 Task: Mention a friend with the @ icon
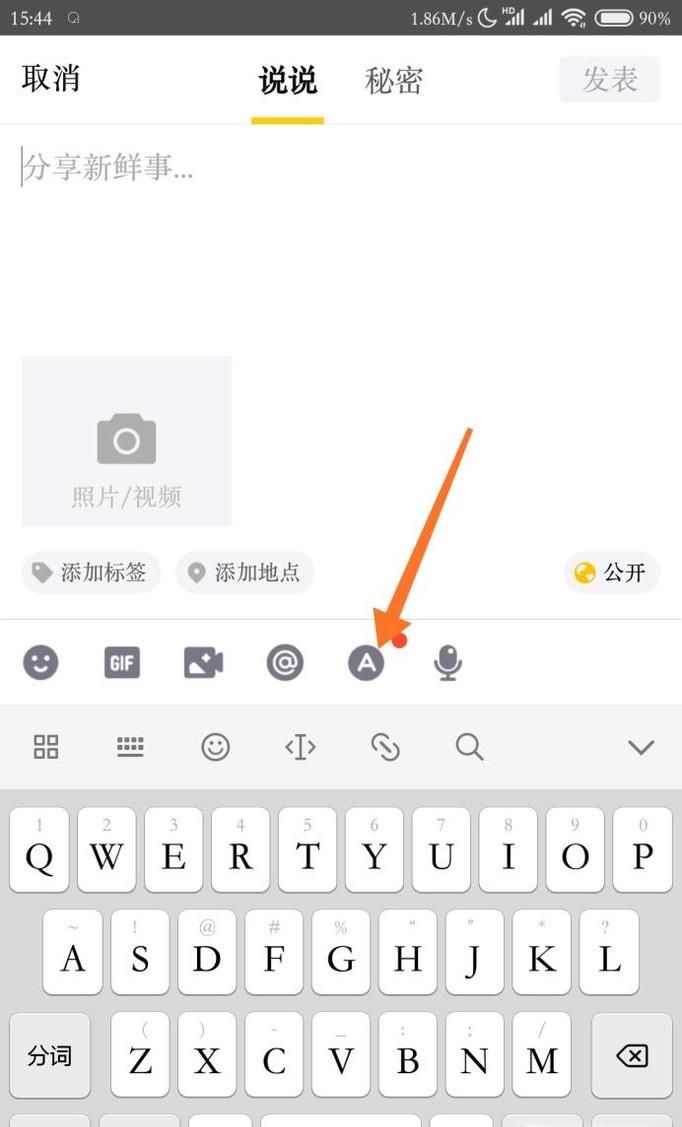(285, 662)
